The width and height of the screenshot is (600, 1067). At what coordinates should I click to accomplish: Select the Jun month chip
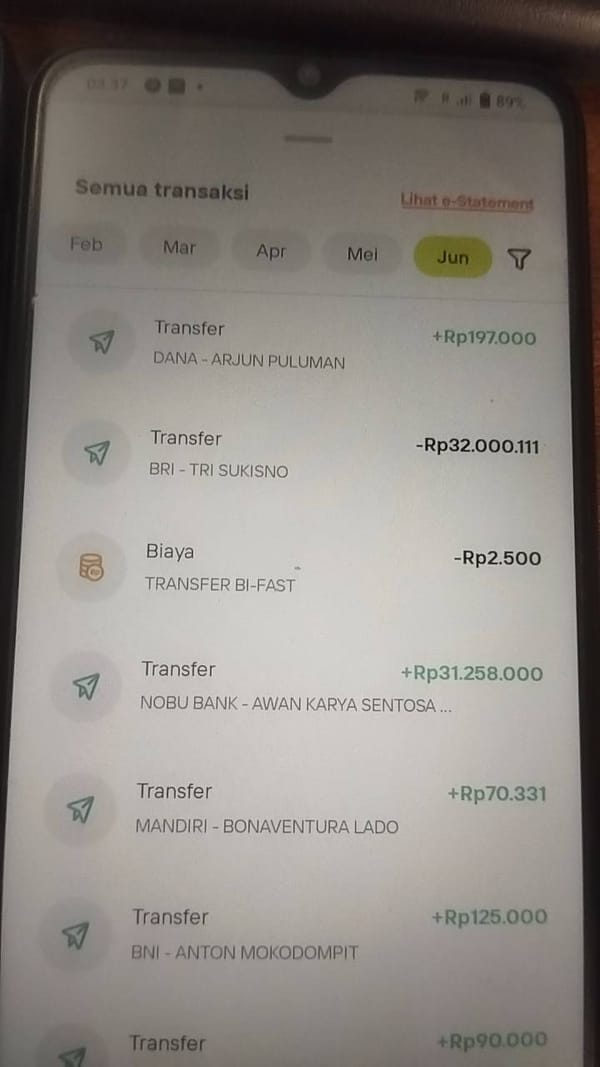click(452, 257)
